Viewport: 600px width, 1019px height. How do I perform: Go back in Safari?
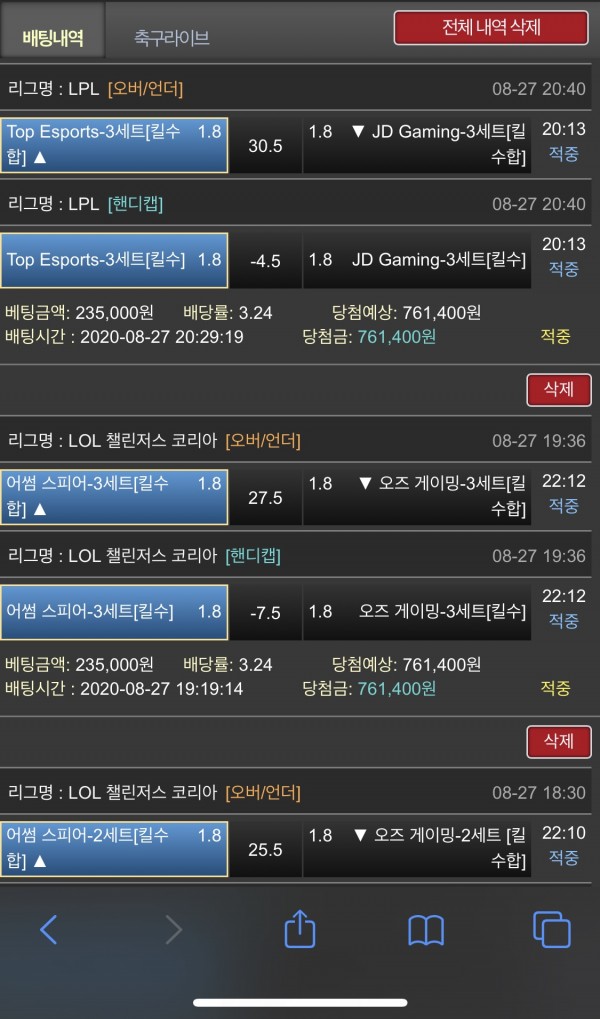pos(48,930)
